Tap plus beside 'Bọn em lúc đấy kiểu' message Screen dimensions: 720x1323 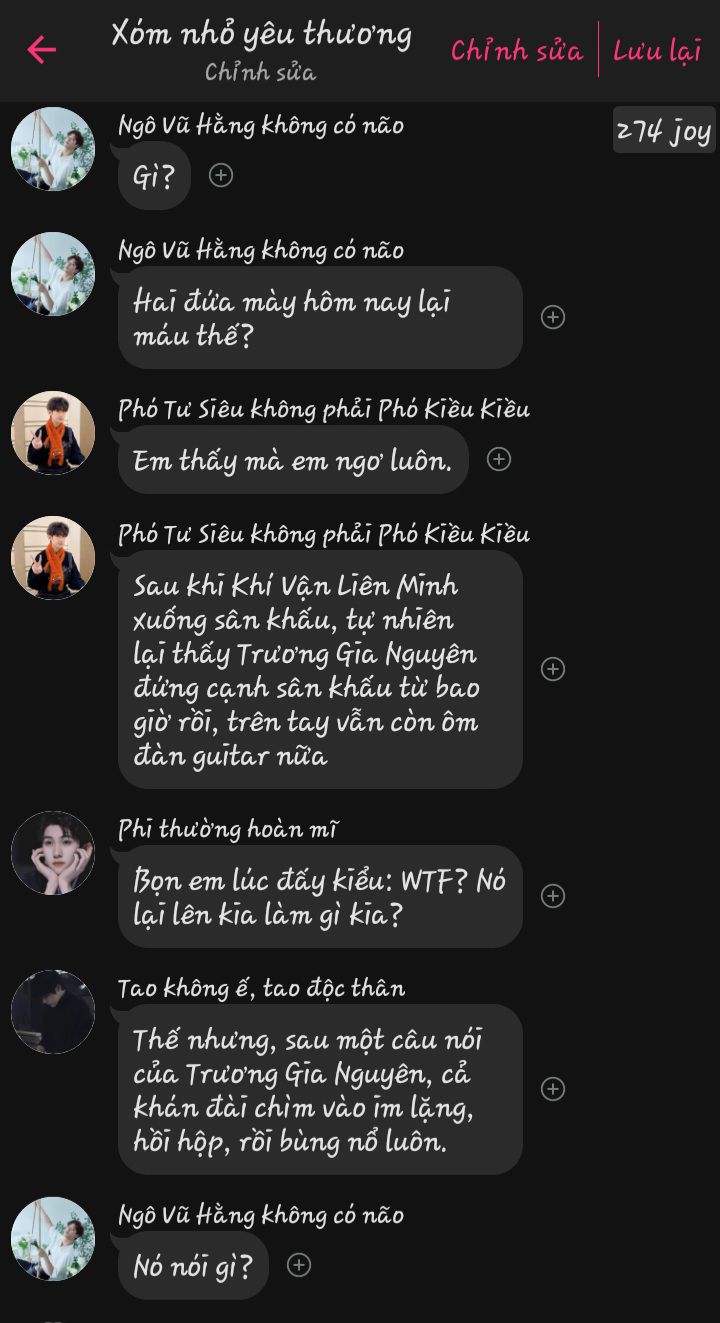(553, 896)
